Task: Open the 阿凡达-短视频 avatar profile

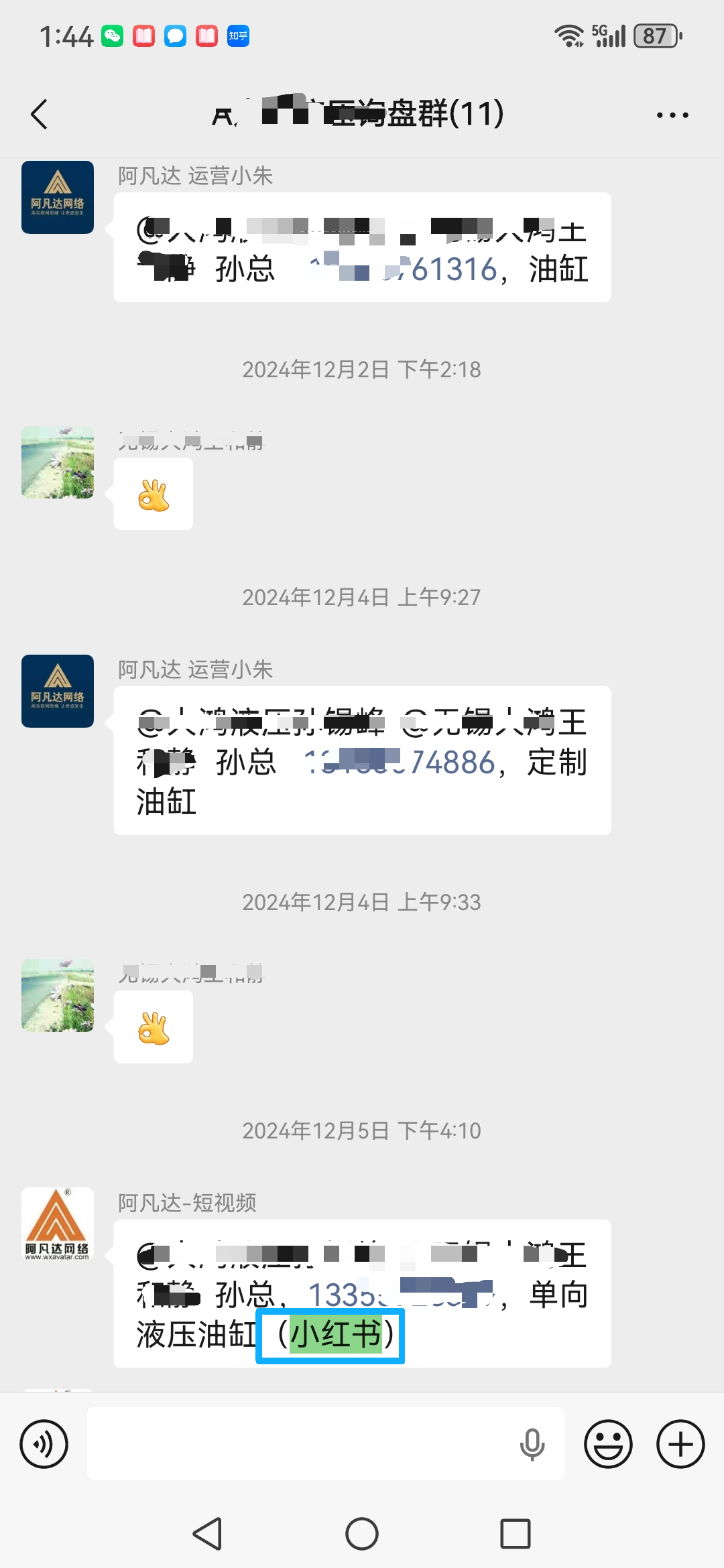Action: tap(58, 1224)
